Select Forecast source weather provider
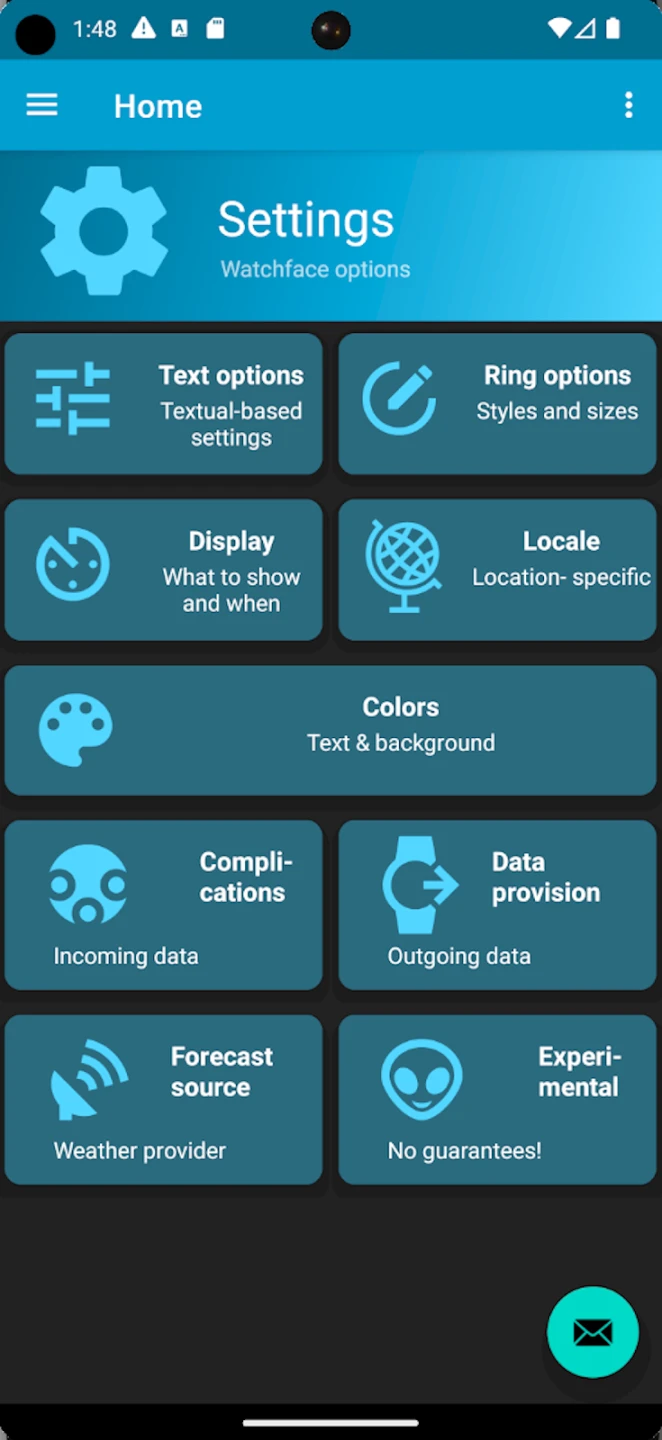The image size is (662, 1440). point(164,1100)
